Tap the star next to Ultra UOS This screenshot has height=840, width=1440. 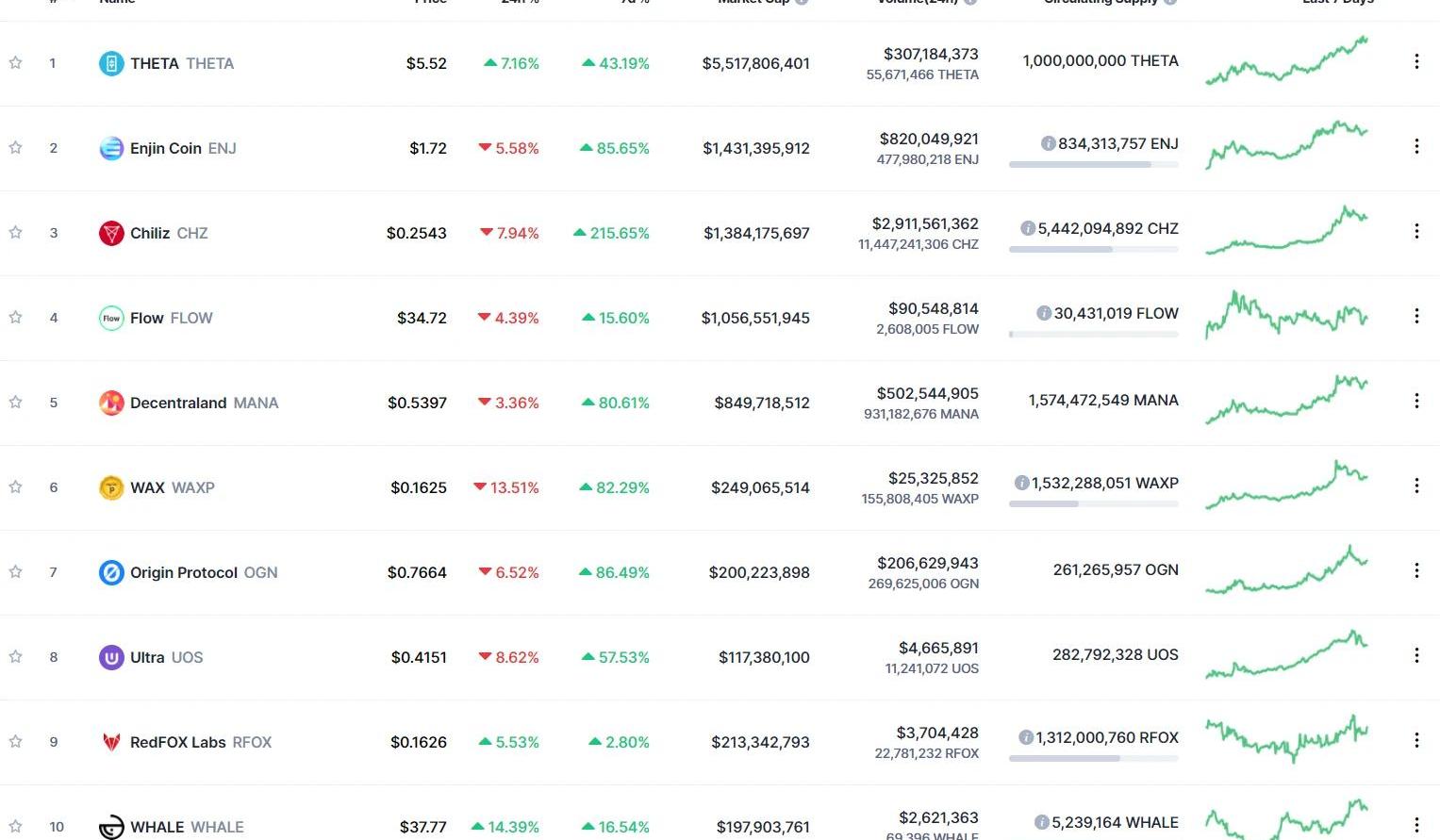tap(16, 657)
